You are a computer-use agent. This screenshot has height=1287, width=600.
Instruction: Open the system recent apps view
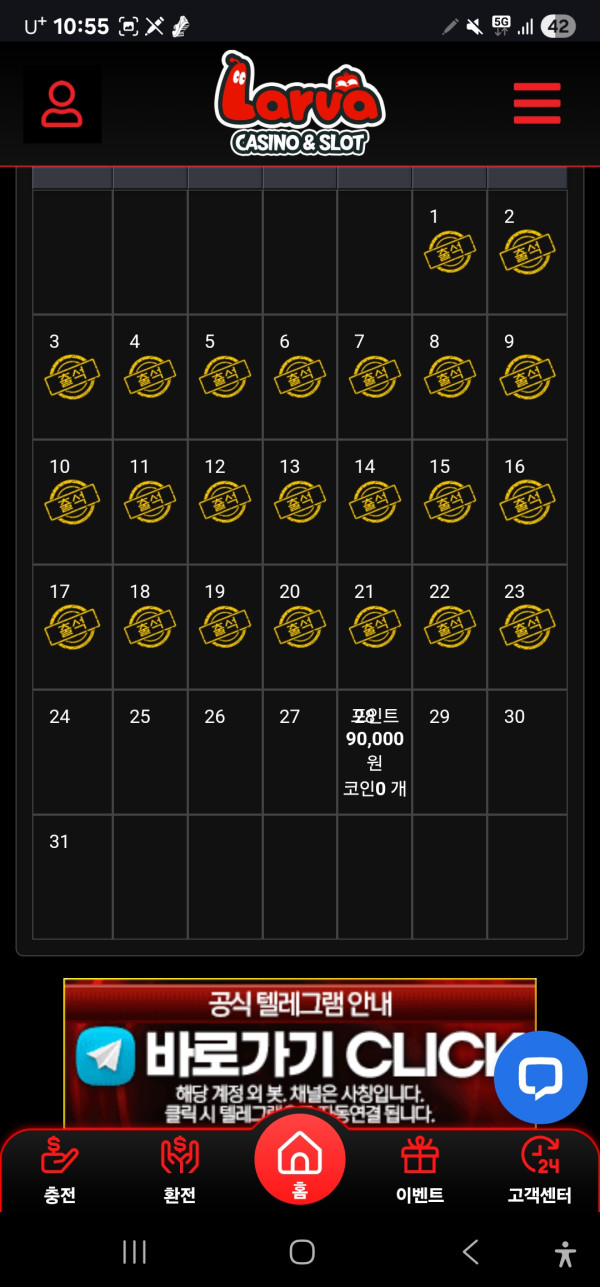coord(134,1251)
